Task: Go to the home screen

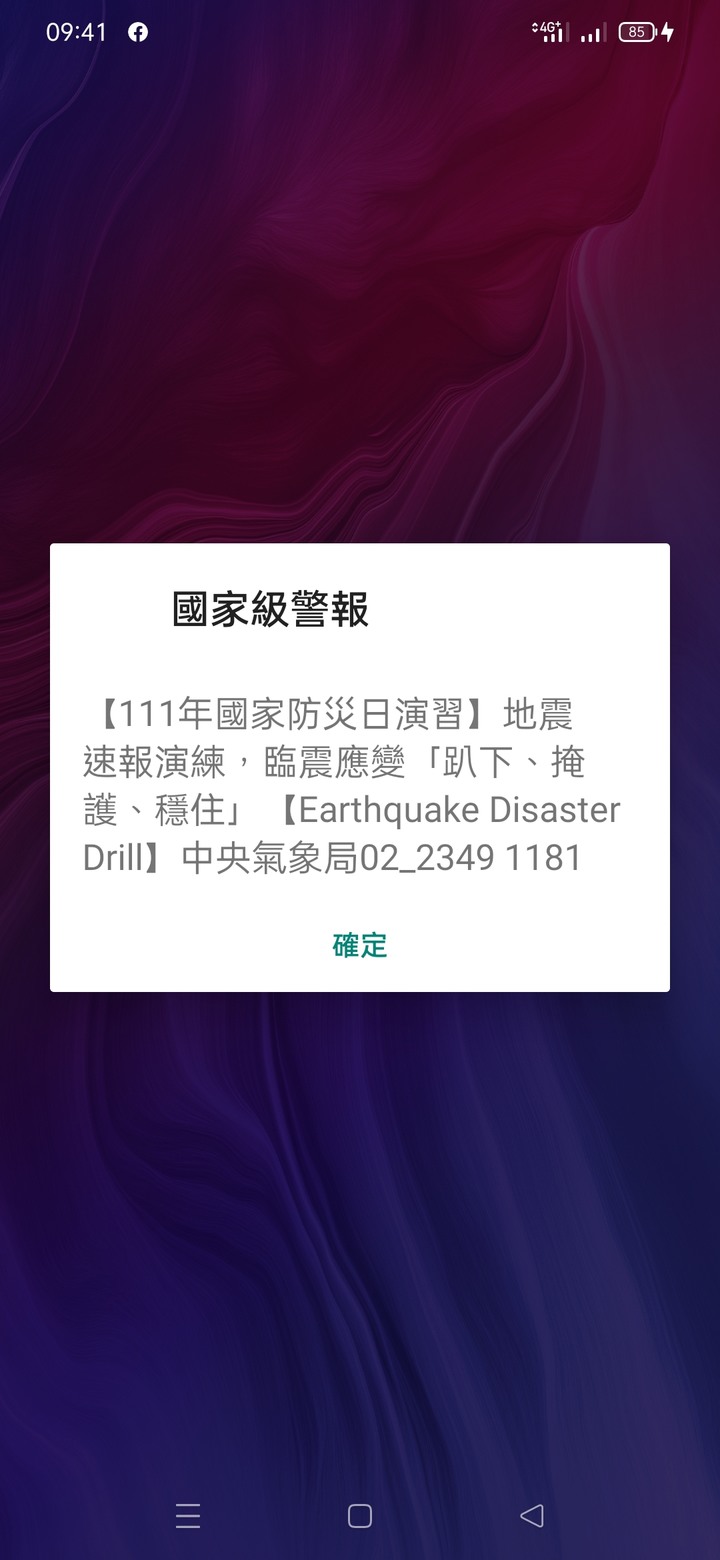Action: (x=360, y=1516)
